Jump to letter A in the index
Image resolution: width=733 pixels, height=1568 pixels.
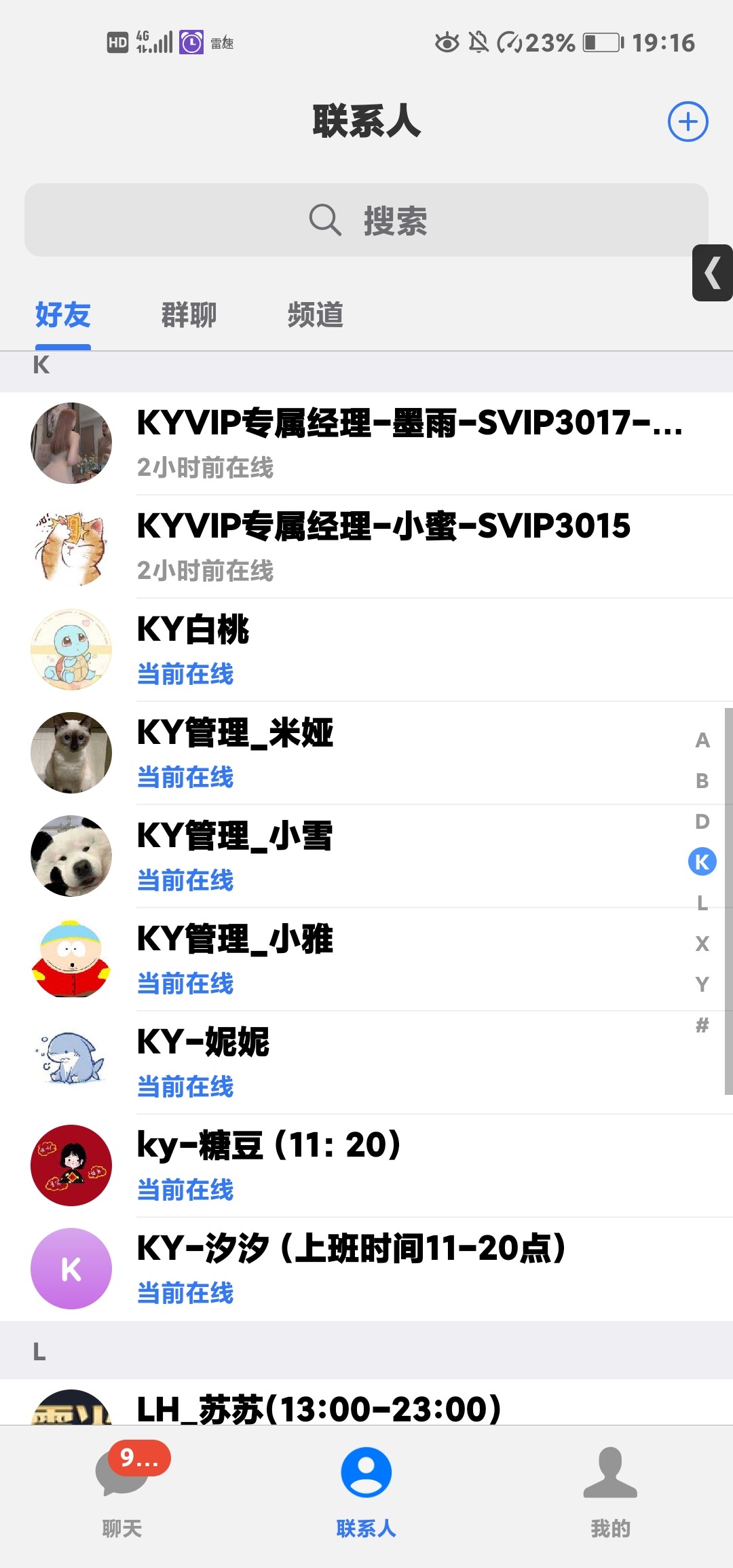click(702, 740)
